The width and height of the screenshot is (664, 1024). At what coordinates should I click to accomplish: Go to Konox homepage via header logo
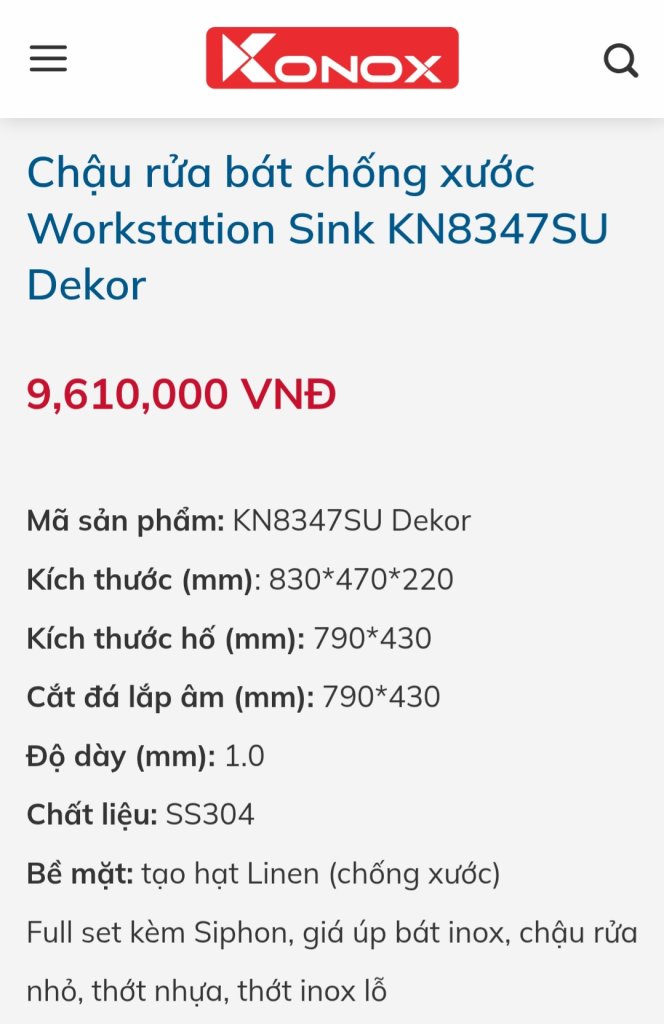[x=332, y=58]
